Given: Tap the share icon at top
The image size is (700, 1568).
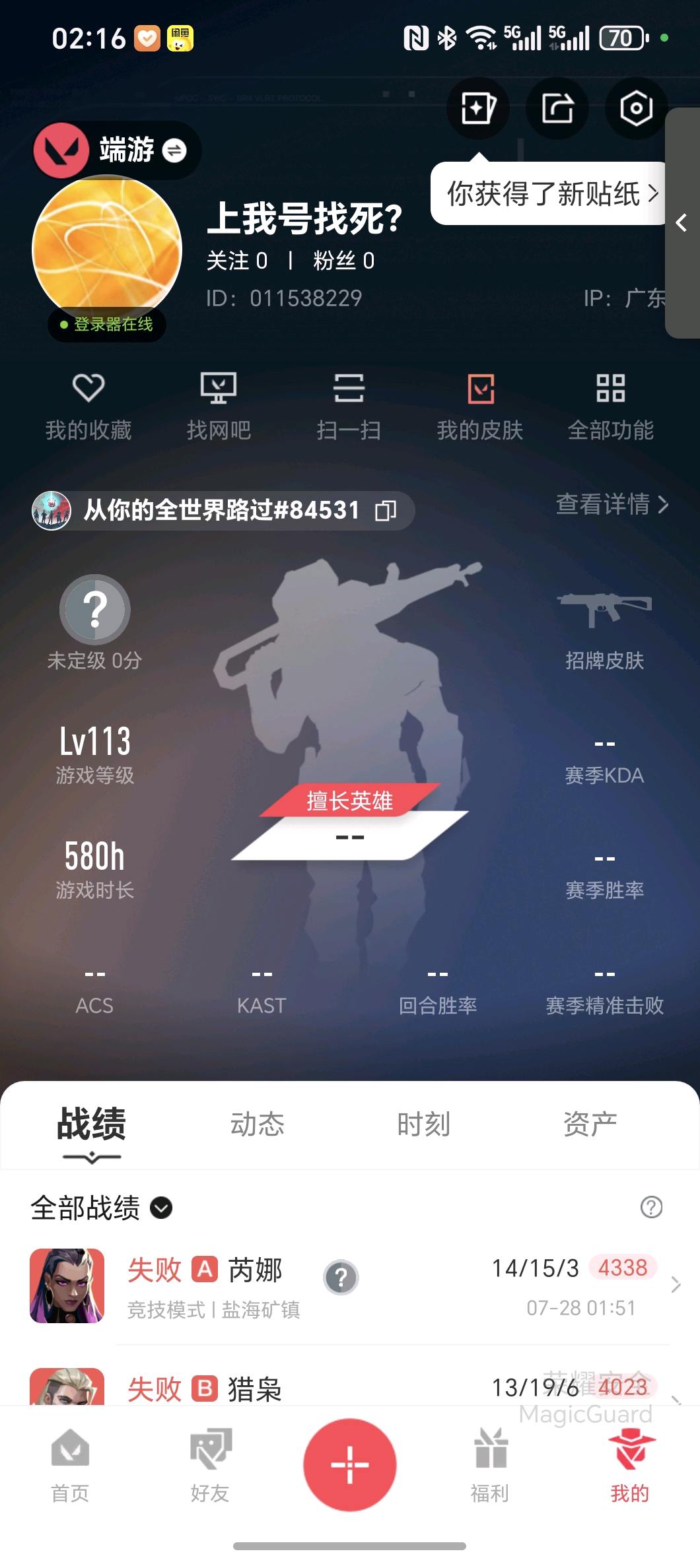Looking at the screenshot, I should pos(557,108).
